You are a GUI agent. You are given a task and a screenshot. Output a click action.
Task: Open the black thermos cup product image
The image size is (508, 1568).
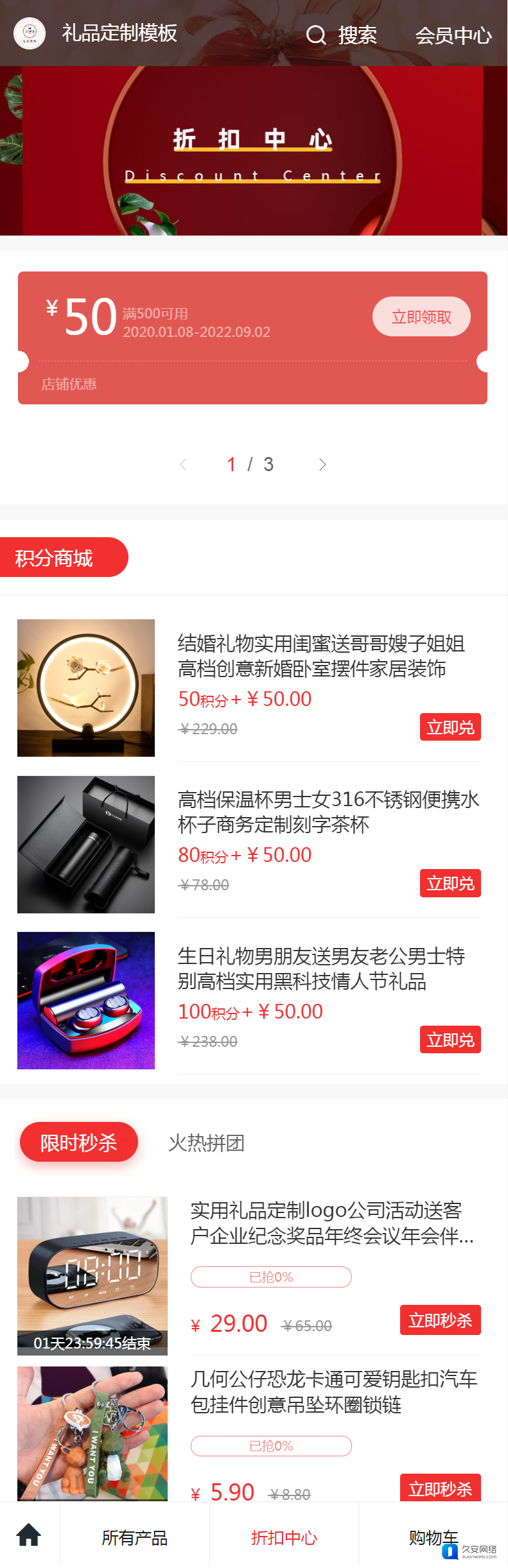click(x=86, y=844)
